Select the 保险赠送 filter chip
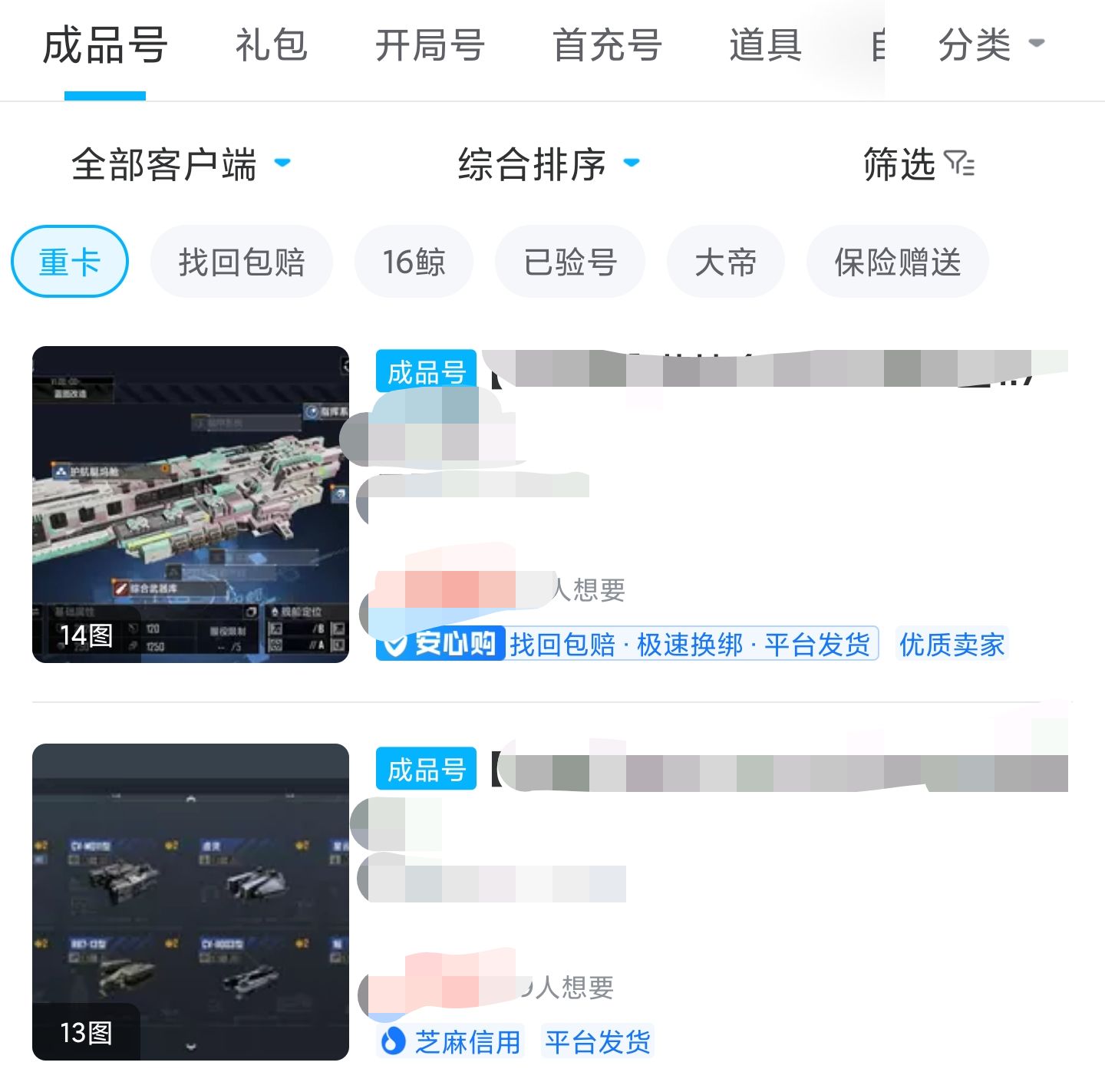The image size is (1105, 1092). (897, 262)
